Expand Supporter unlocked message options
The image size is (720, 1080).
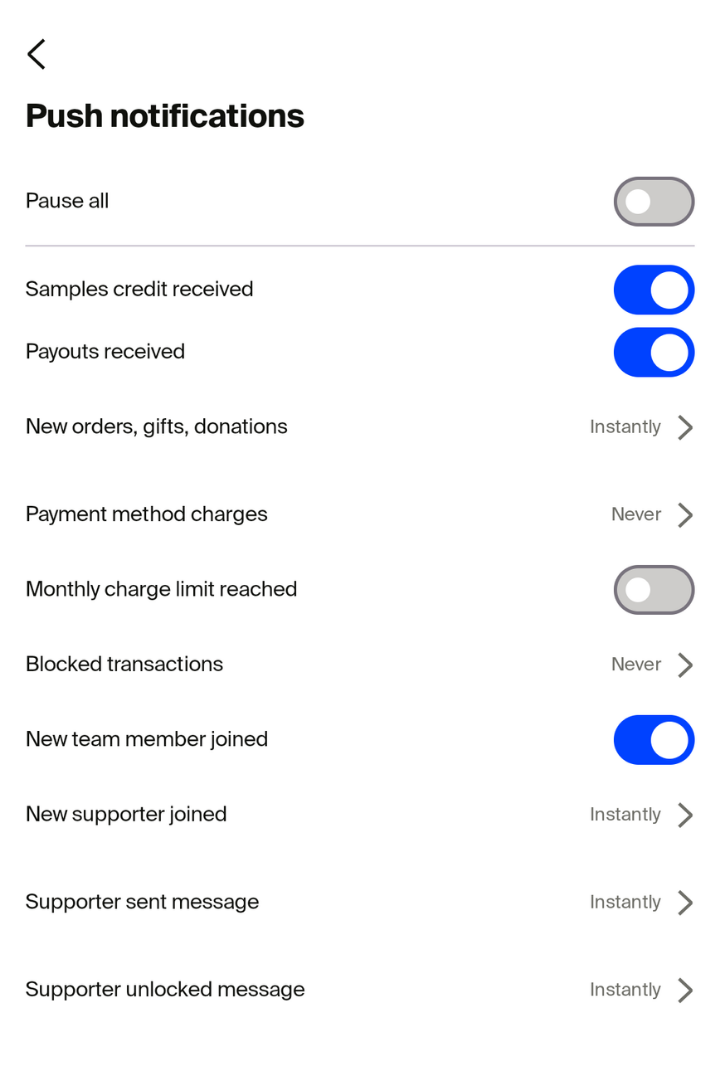pos(686,989)
